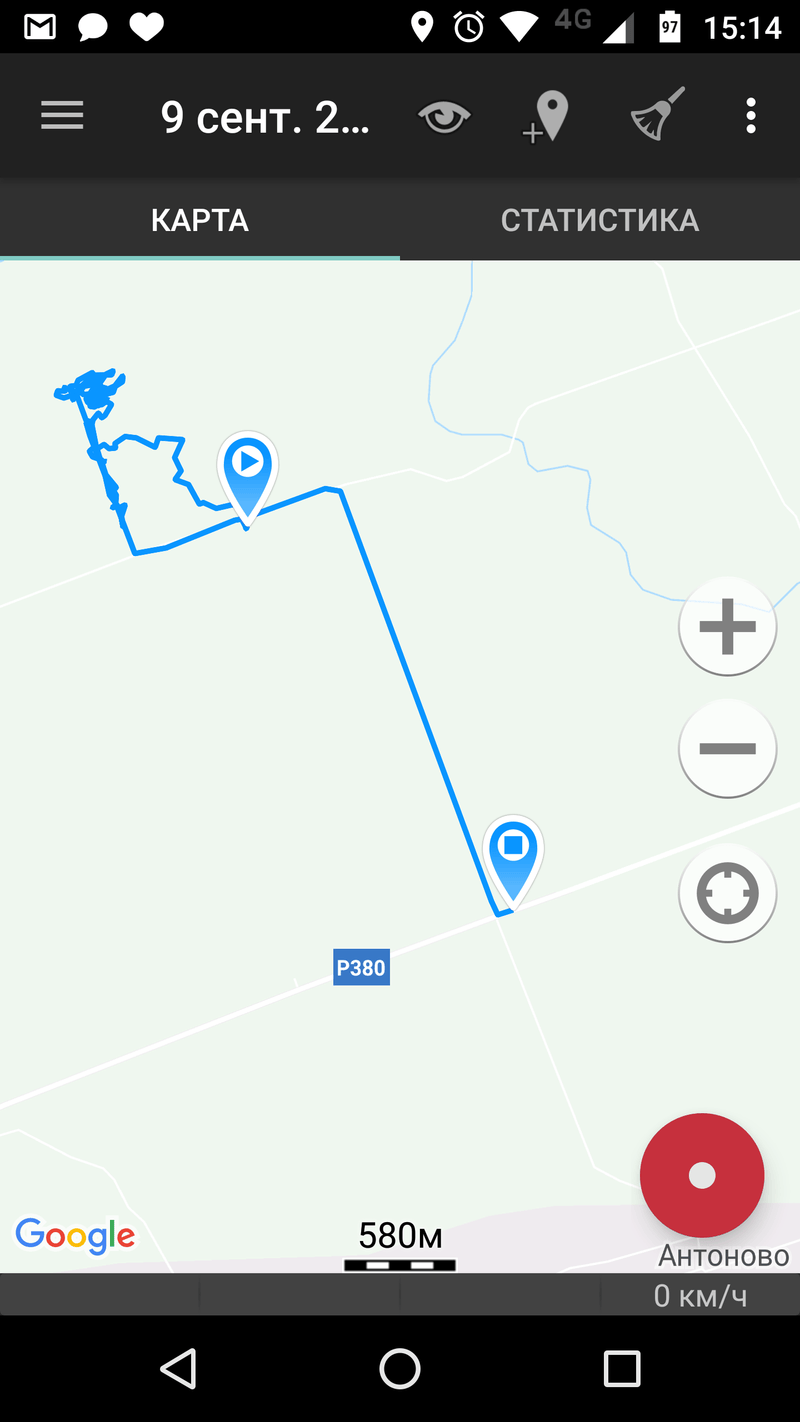Screen dimensions: 800x1422
Task: Return to the home screen
Action: pos(400,1368)
